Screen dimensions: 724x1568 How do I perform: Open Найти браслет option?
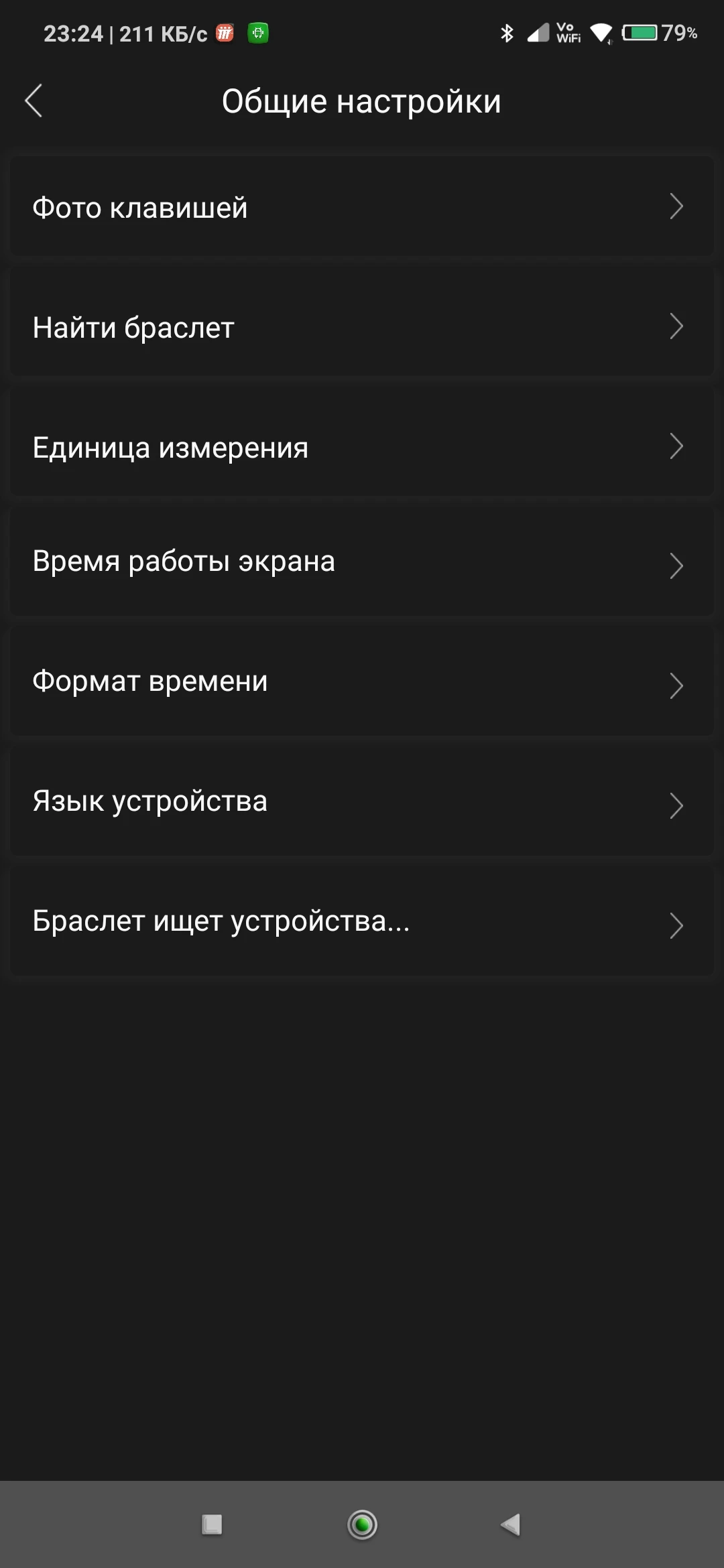(x=362, y=326)
